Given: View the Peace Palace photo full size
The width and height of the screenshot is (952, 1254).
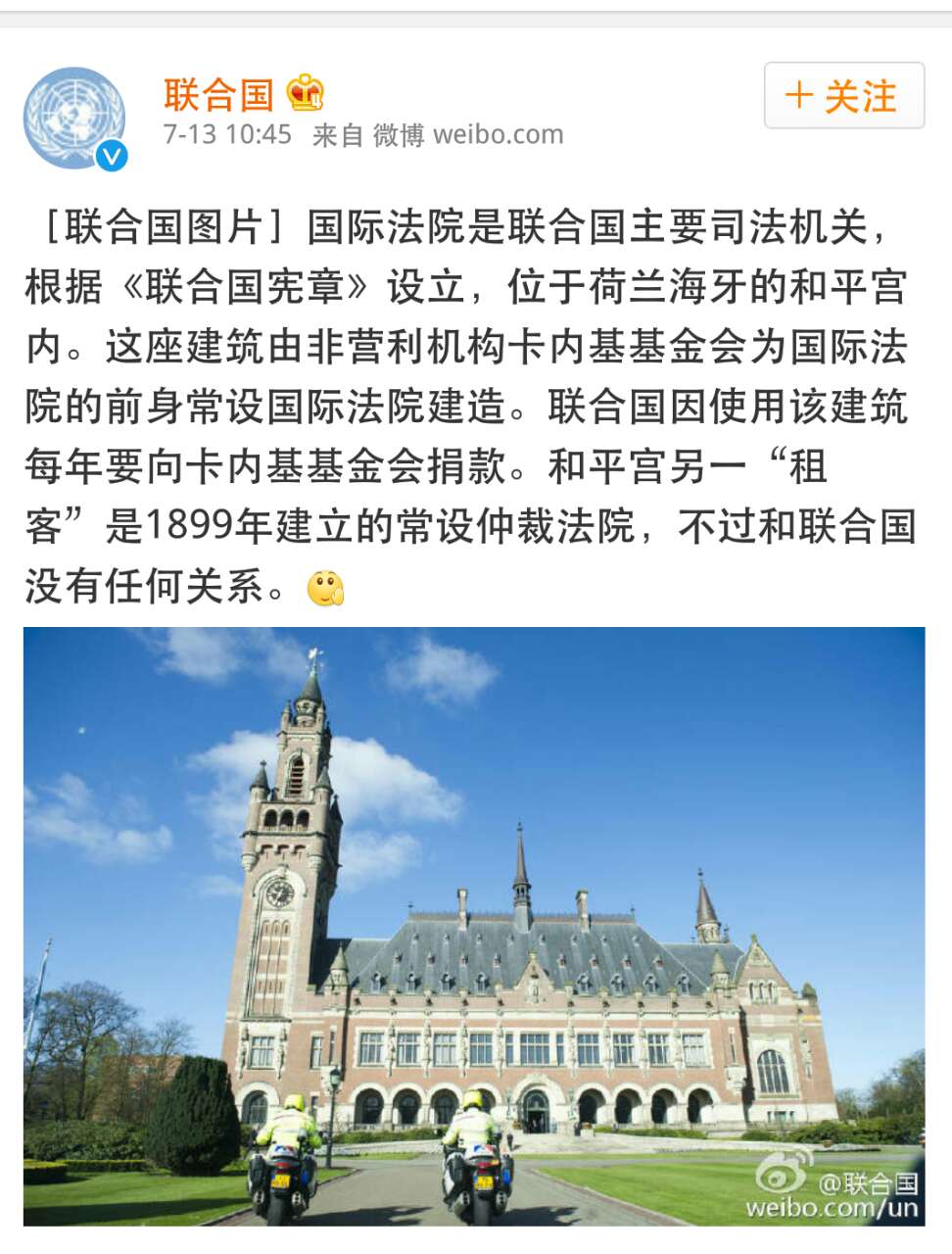Looking at the screenshot, I should pos(474,925).
